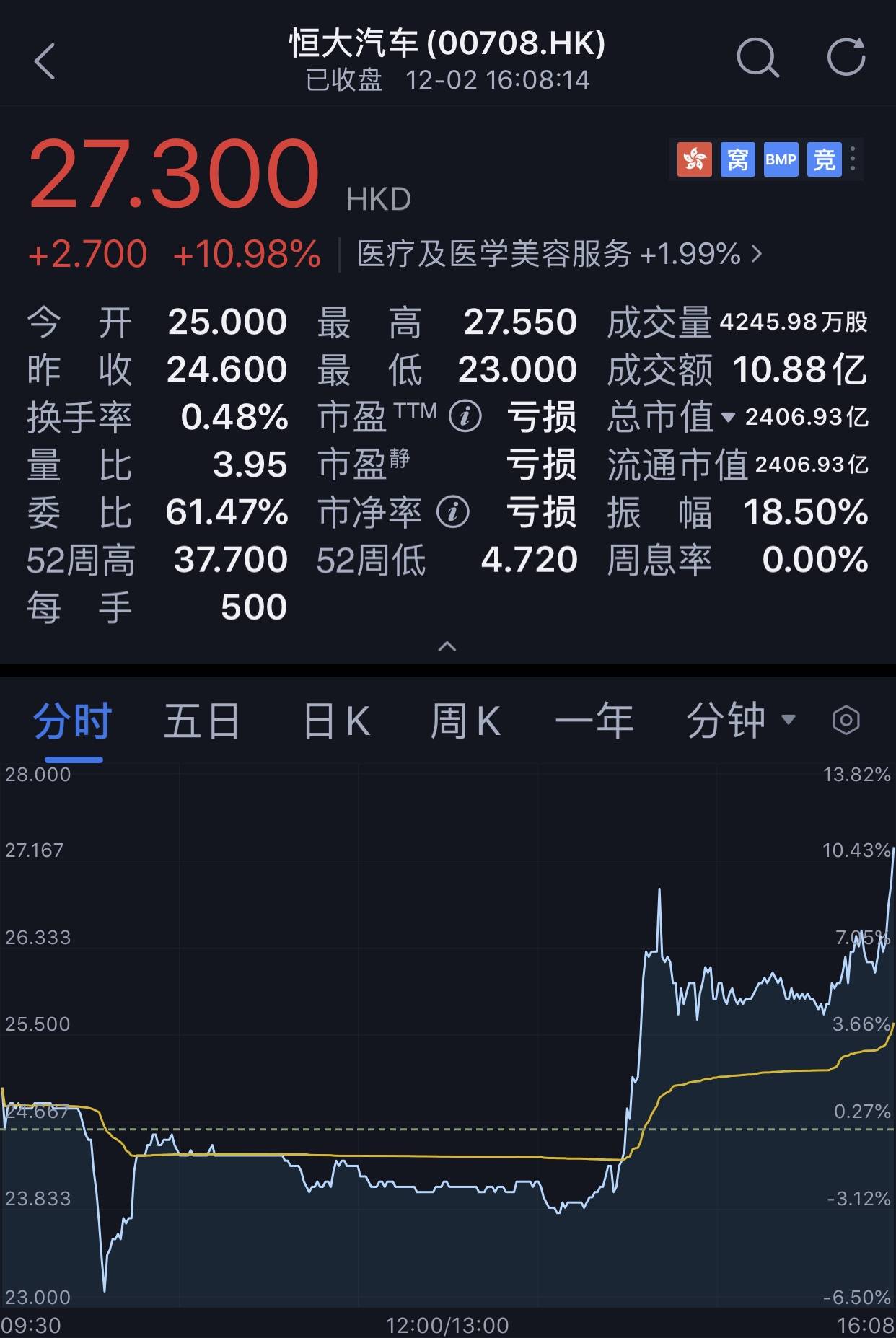
Task: Switch to the 日K chart tab
Action: 336,721
